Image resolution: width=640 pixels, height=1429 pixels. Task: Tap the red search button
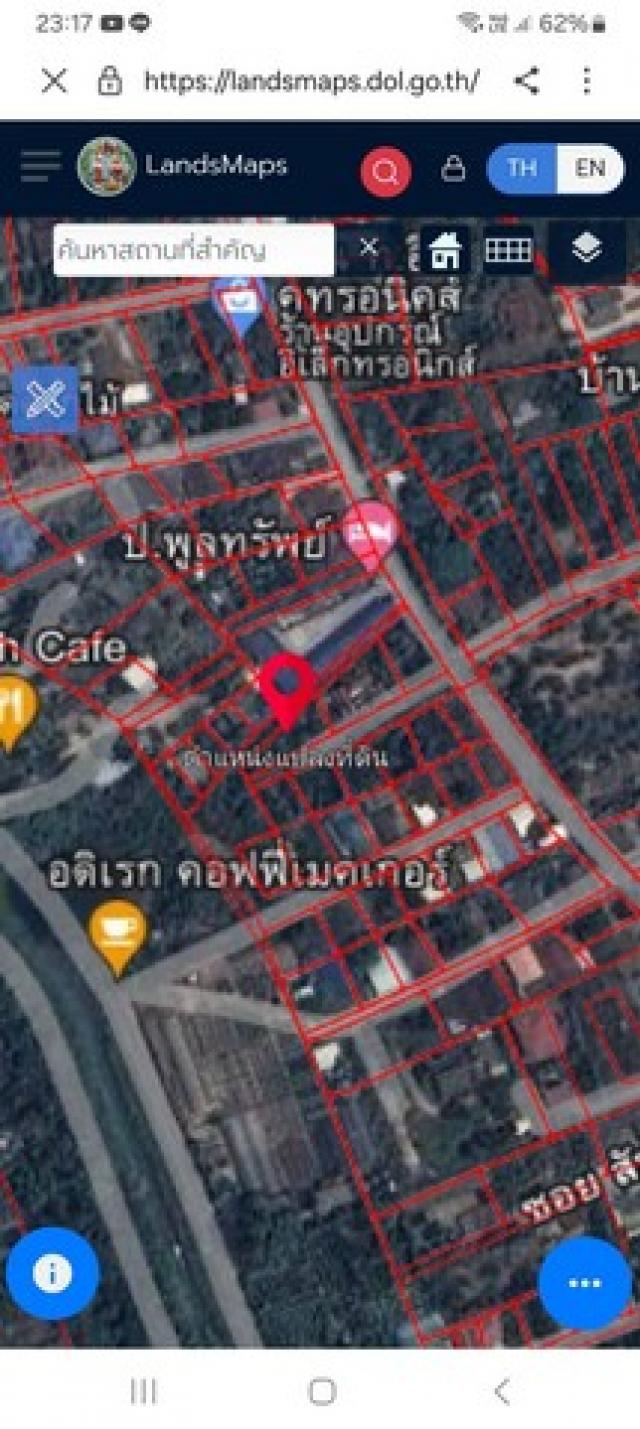[385, 171]
